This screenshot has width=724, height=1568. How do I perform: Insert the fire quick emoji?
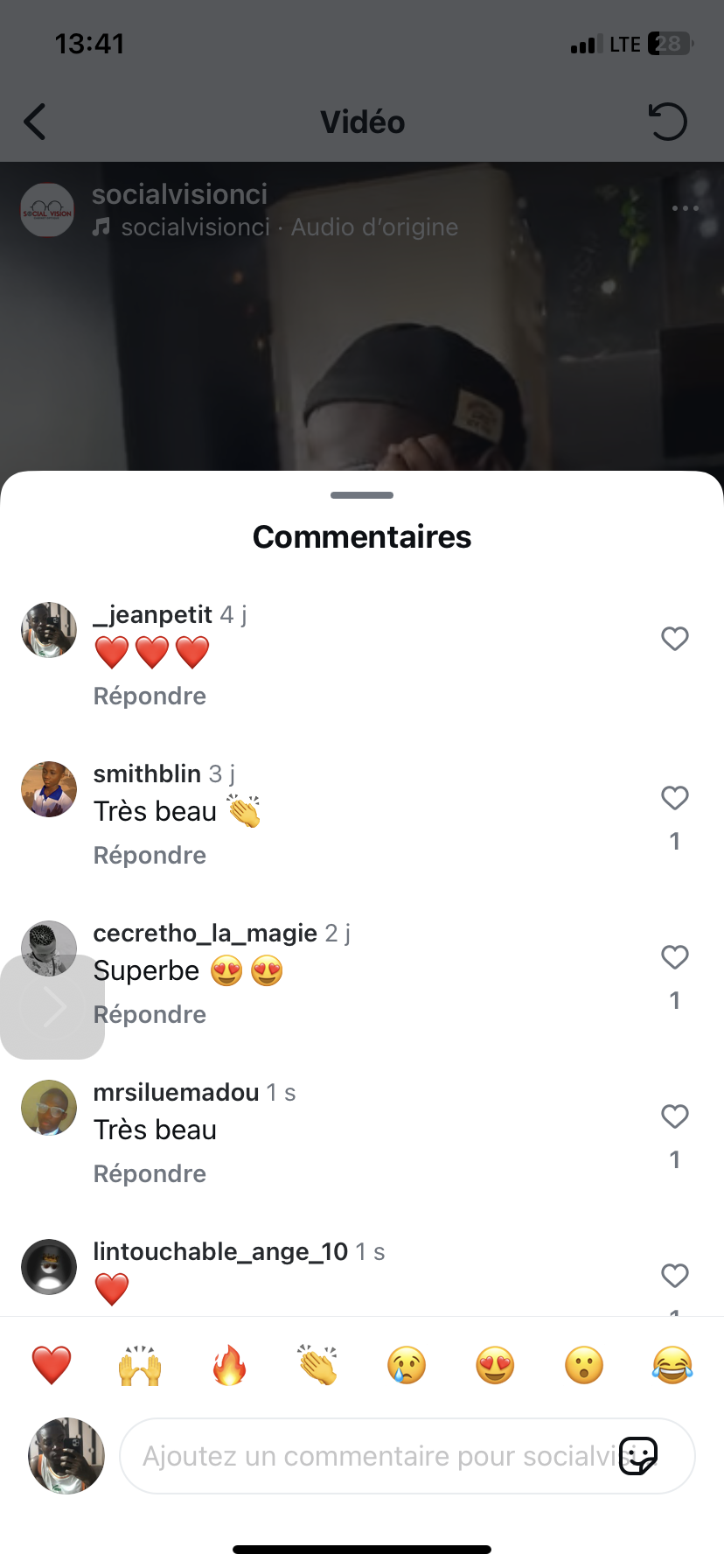(x=229, y=1365)
